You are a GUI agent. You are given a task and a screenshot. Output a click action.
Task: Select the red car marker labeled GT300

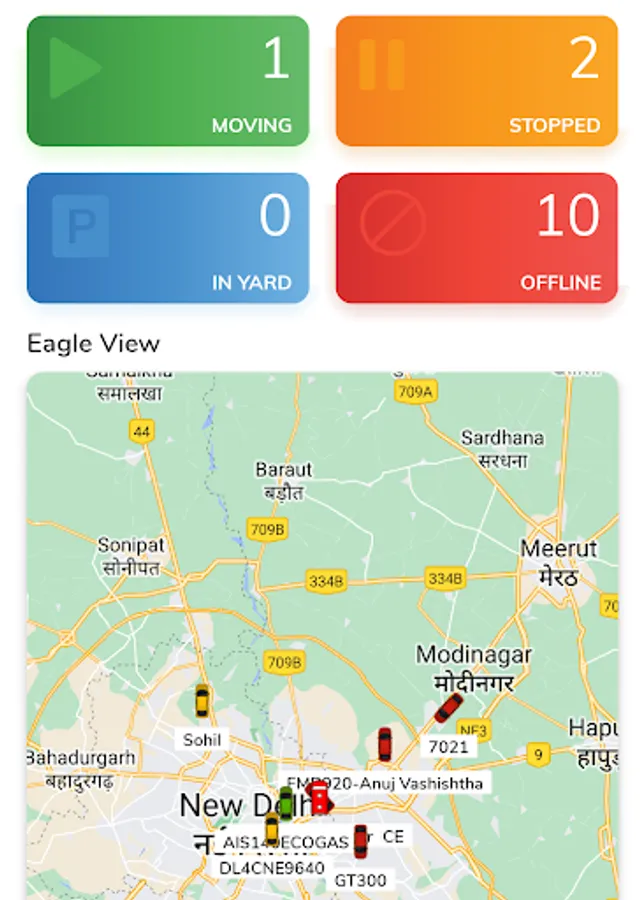tap(360, 841)
